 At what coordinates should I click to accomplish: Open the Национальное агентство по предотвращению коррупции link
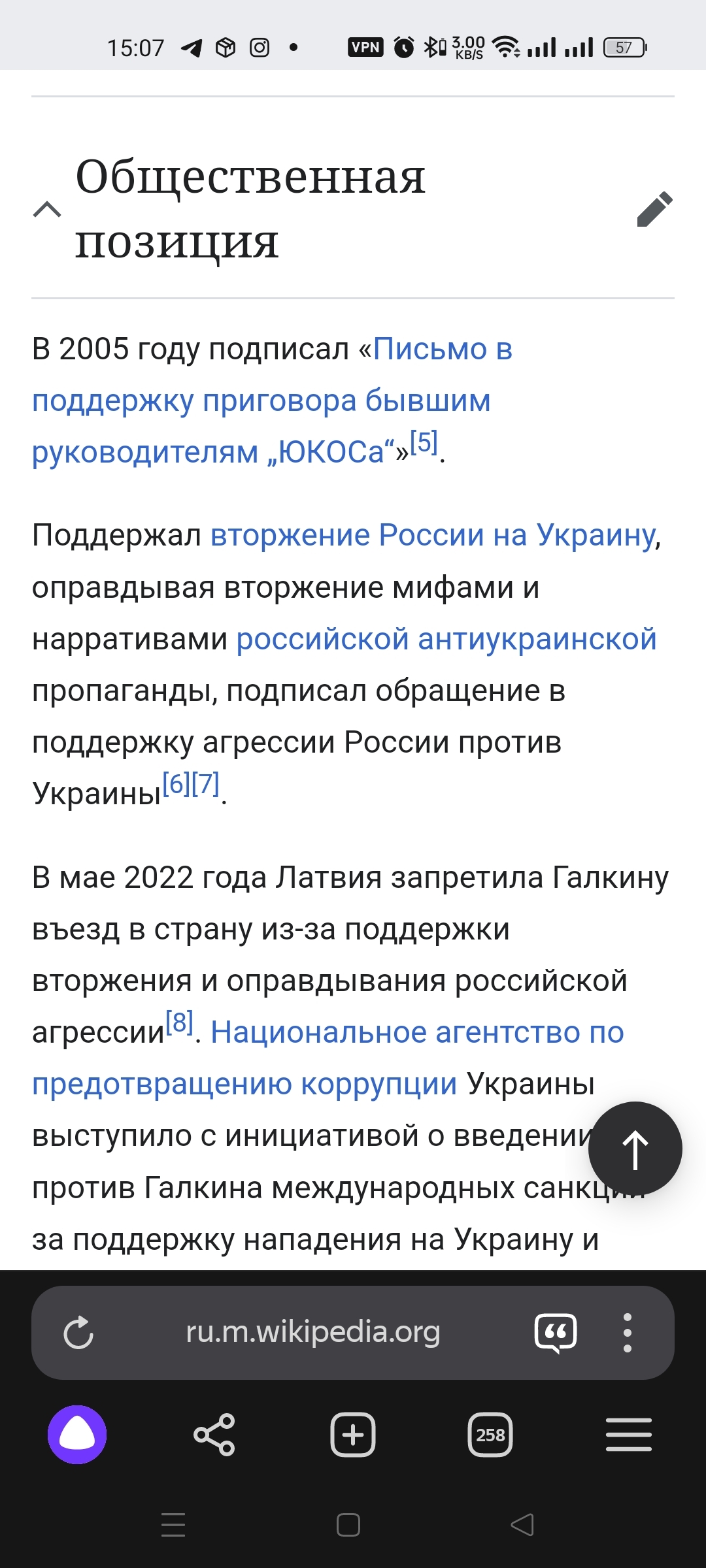click(x=328, y=1058)
